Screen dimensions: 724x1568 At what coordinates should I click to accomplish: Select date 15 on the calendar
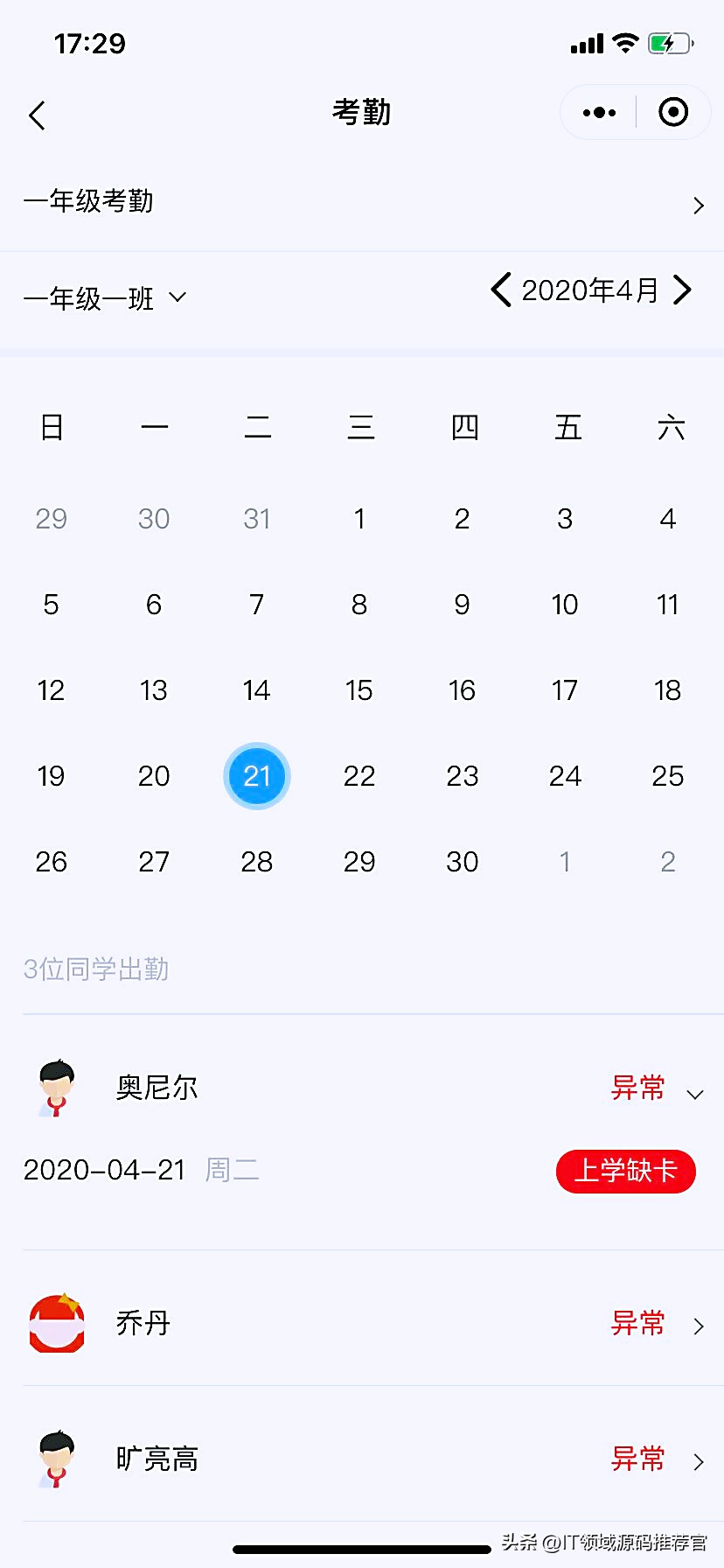(x=359, y=690)
